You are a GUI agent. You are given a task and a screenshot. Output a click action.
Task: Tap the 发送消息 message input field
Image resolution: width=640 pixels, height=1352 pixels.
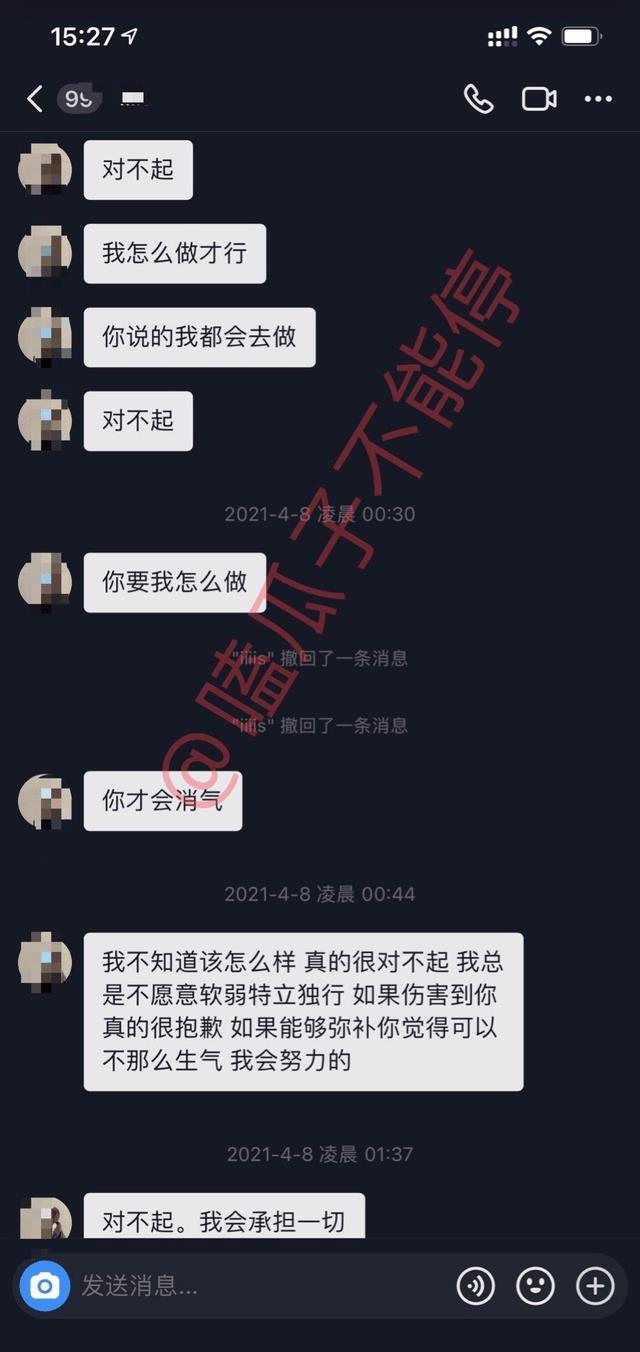point(250,1286)
